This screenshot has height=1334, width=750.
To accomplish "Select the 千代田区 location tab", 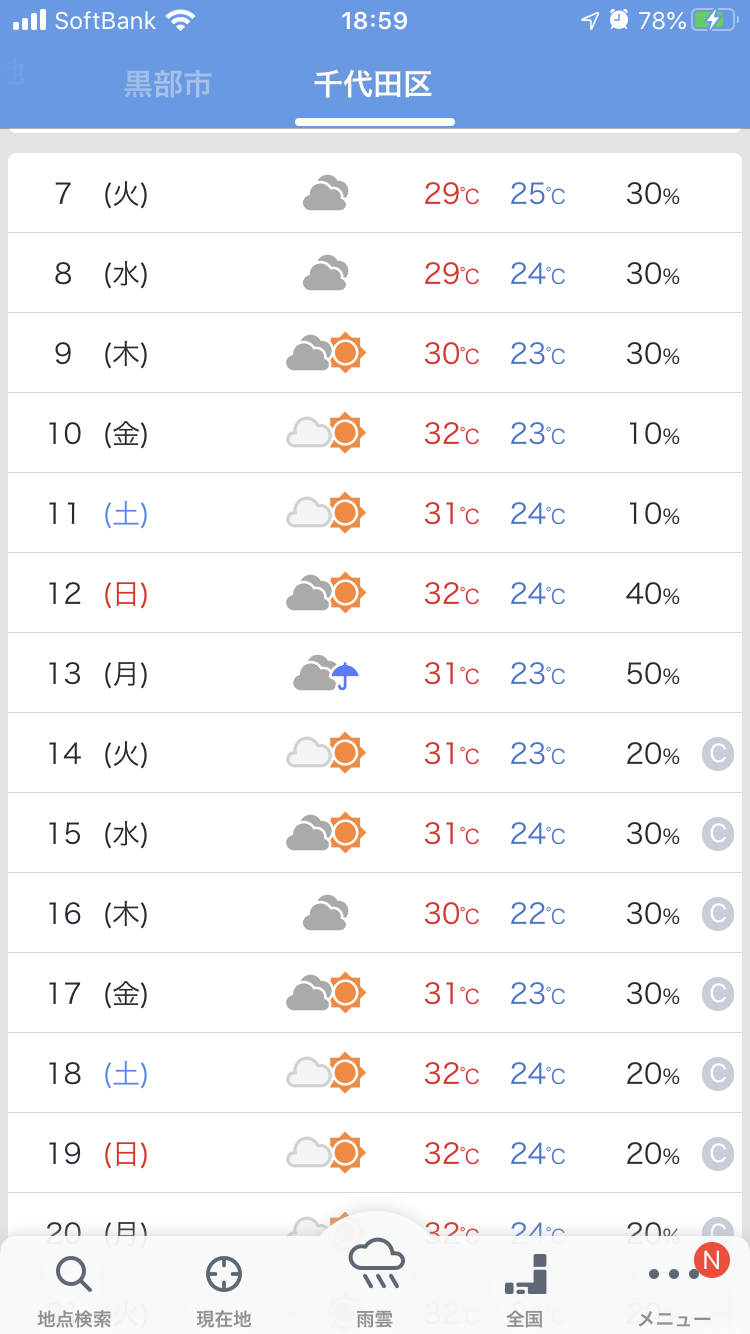I will click(374, 85).
